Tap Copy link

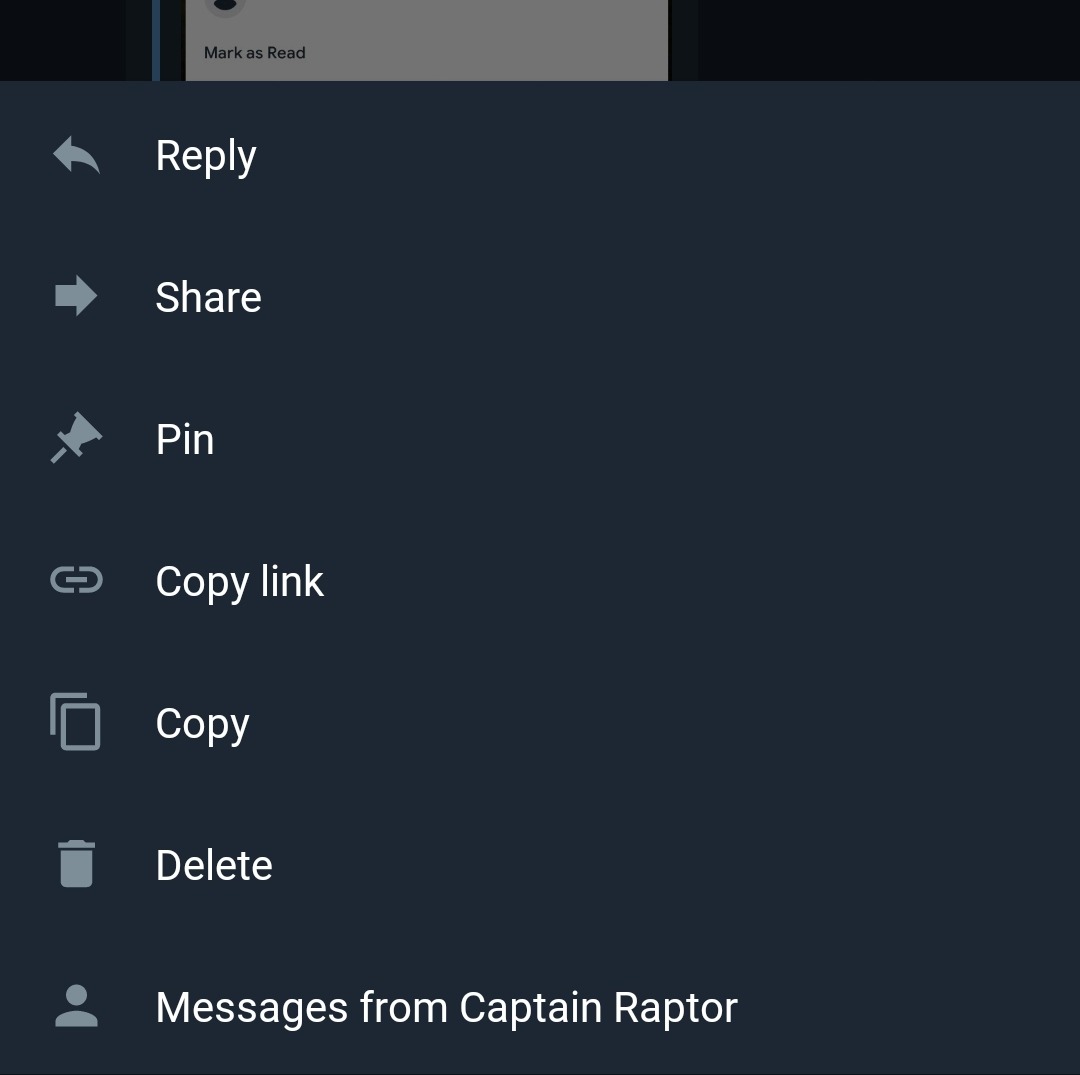[x=239, y=582]
